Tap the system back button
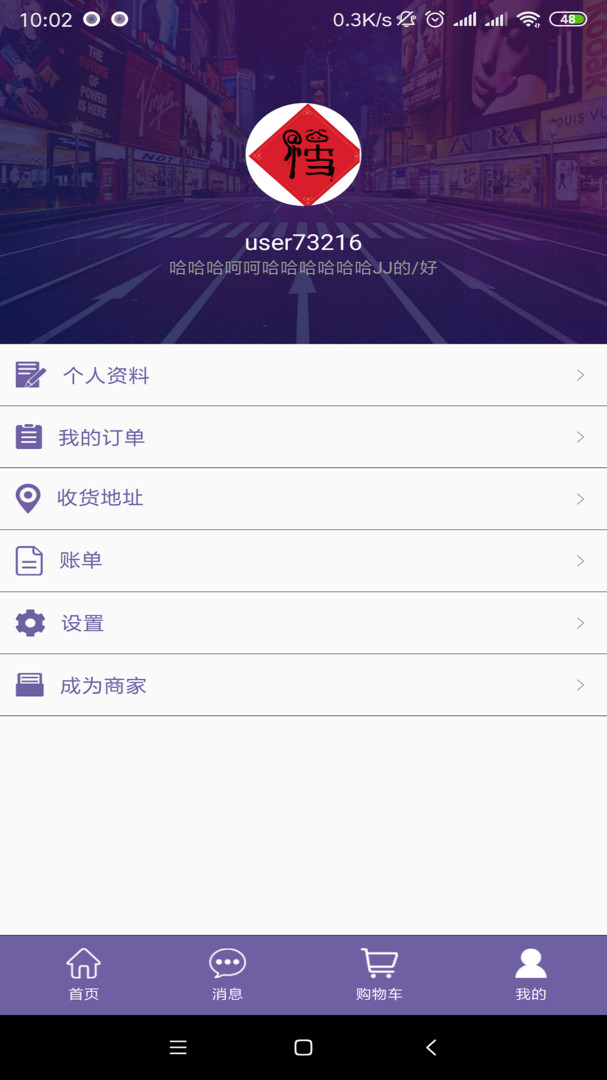This screenshot has height=1080, width=607. [431, 1047]
